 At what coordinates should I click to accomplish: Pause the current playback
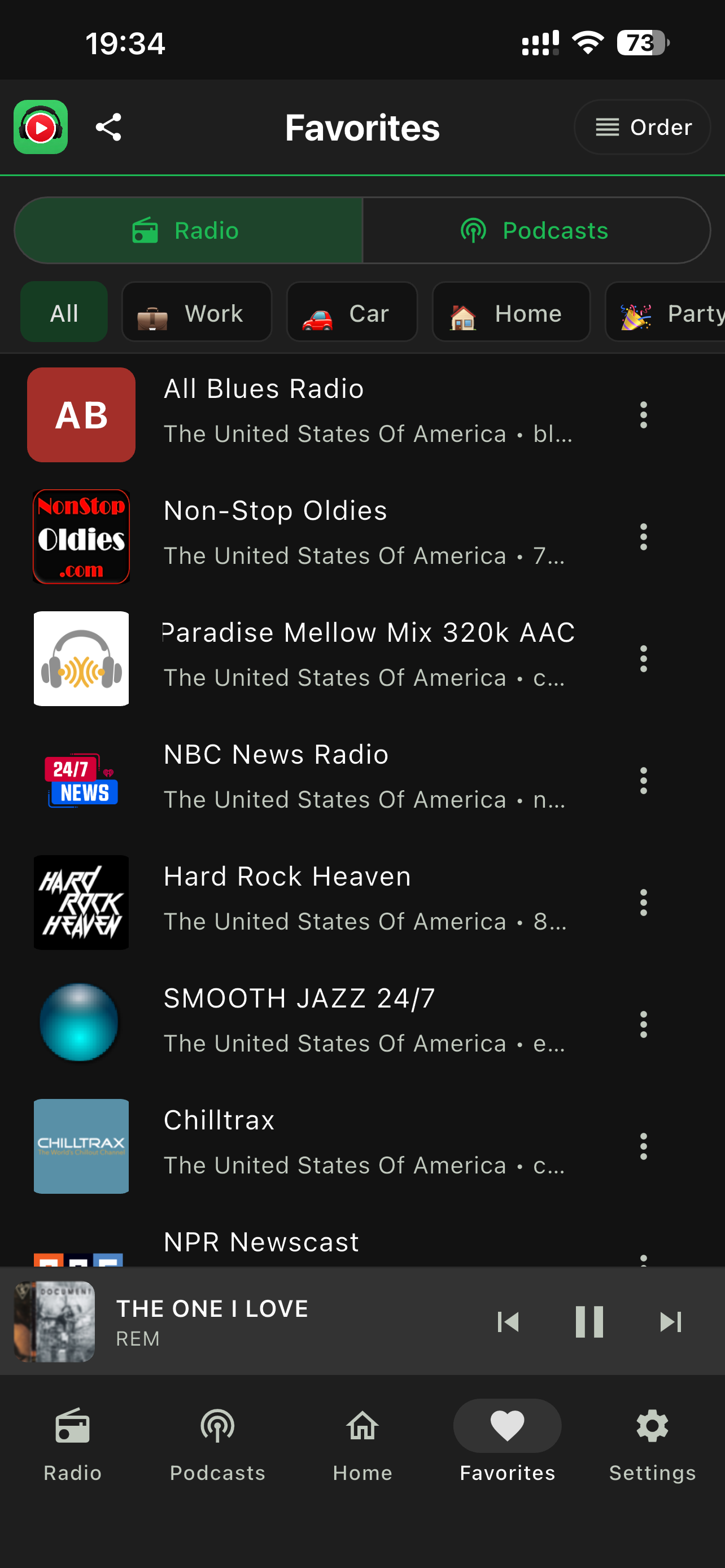click(589, 1322)
